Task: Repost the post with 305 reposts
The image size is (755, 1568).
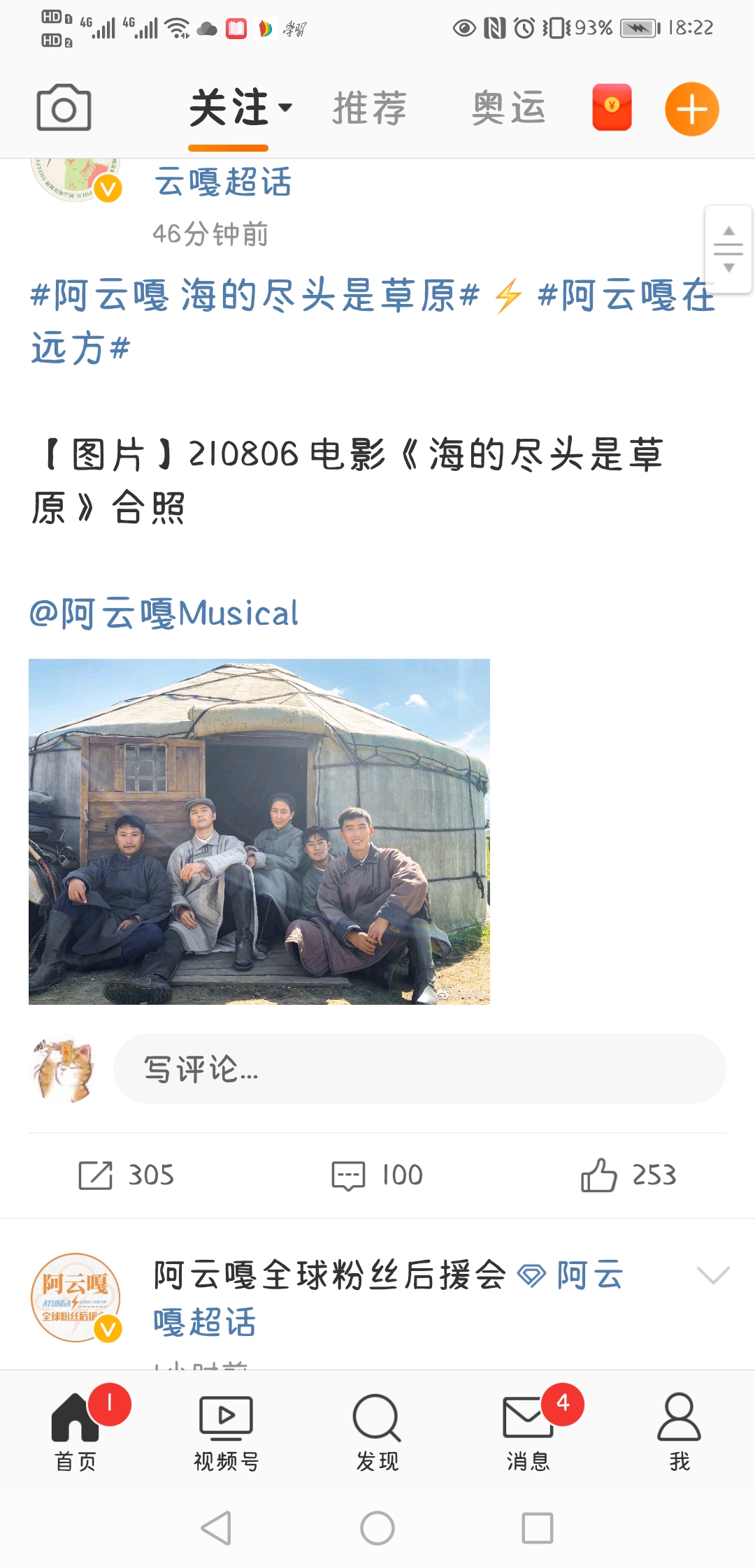Action: pos(127,1175)
